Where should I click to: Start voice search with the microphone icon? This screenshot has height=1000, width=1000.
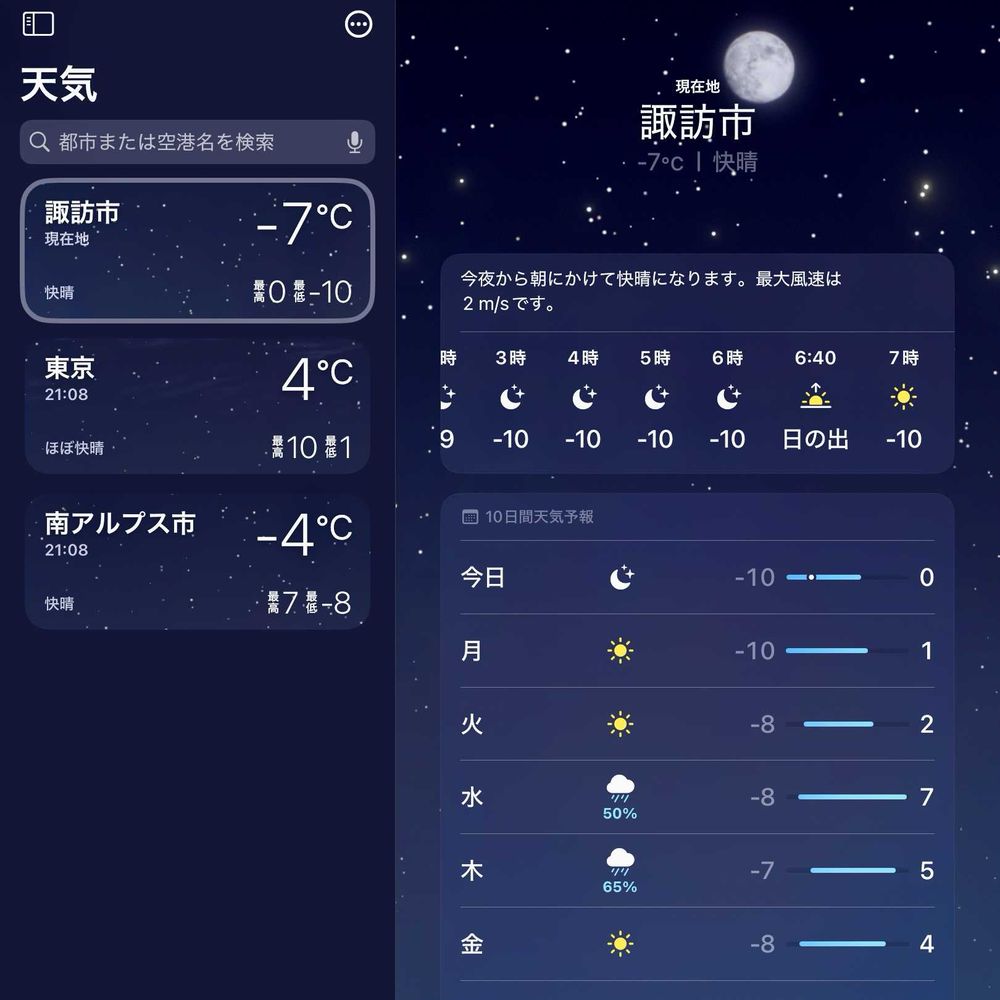[355, 142]
